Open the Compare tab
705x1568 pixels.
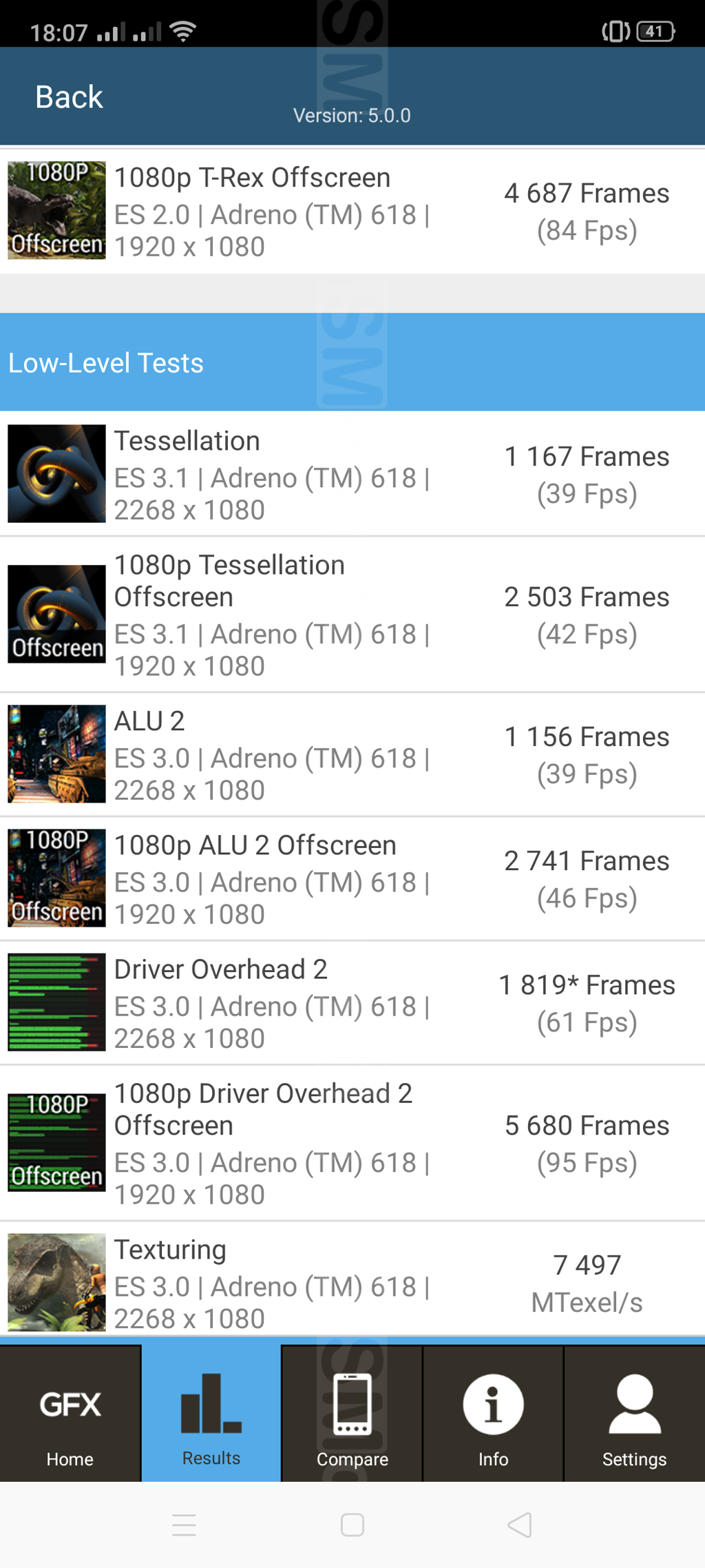tap(352, 1414)
